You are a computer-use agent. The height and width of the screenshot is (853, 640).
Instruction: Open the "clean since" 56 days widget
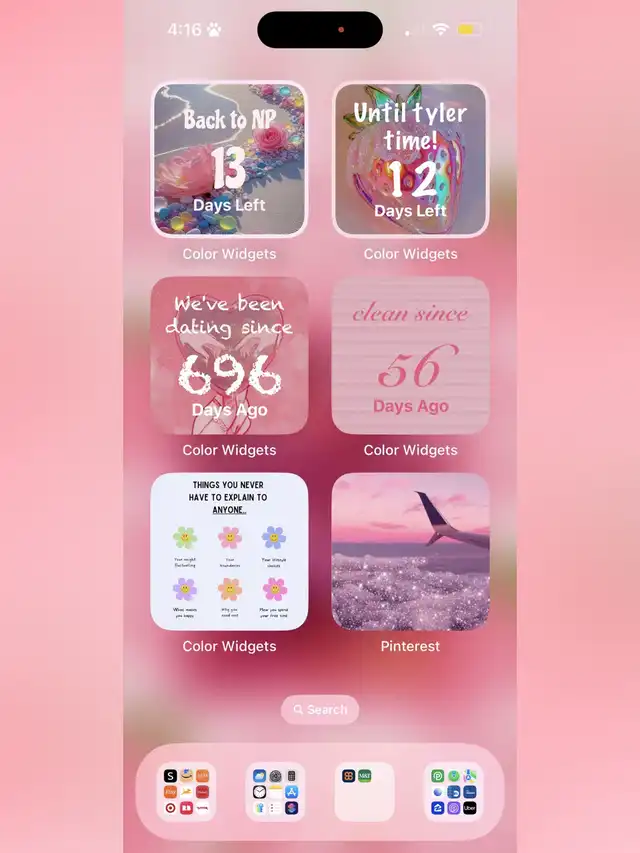click(410, 356)
